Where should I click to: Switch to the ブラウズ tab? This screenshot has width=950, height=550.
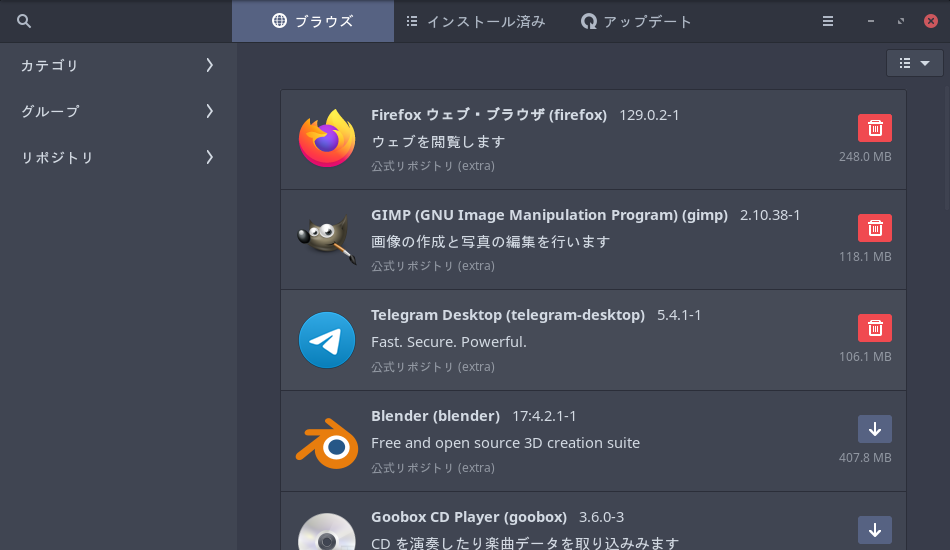click(x=312, y=21)
